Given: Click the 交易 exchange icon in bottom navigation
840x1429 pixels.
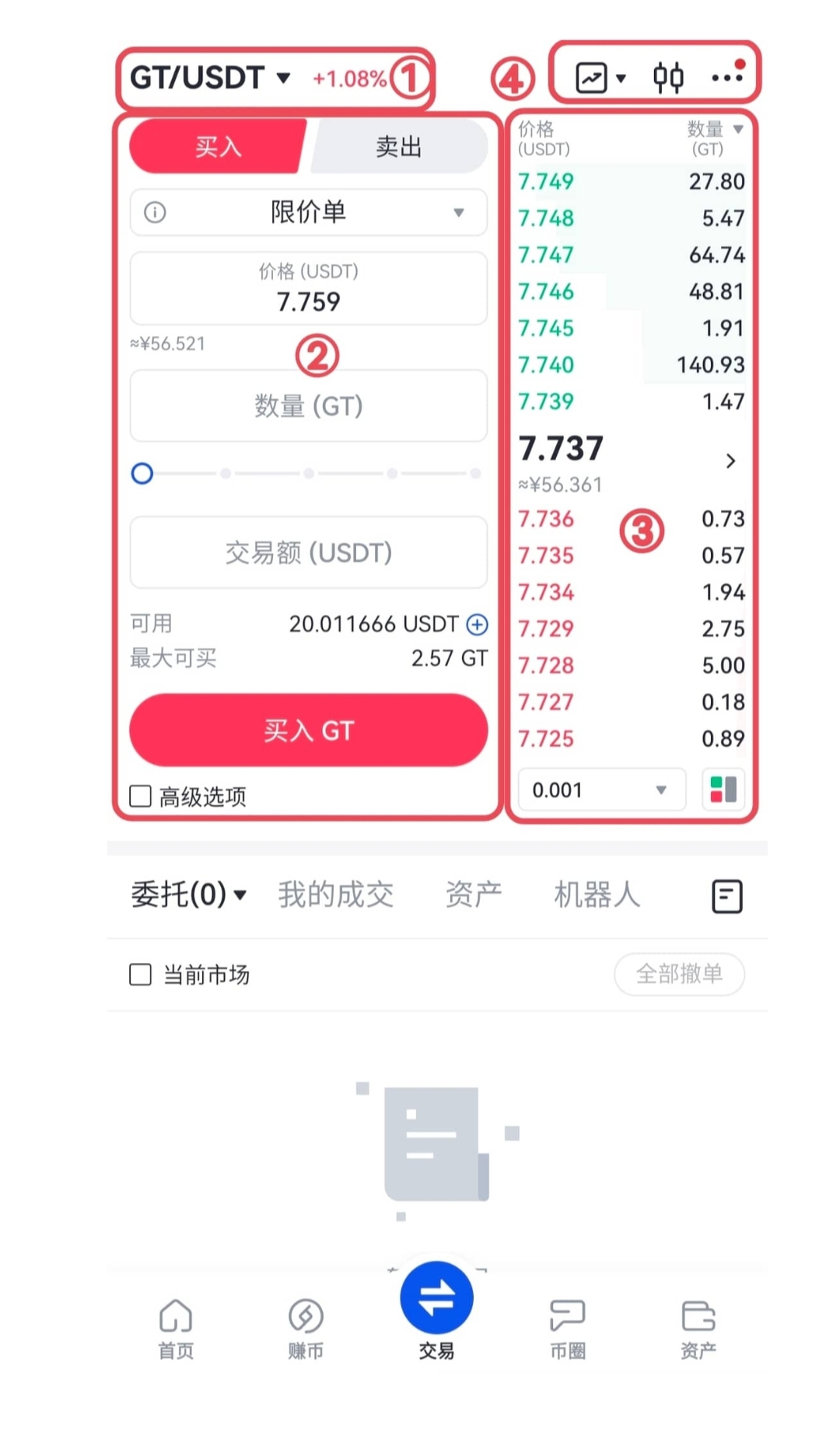Looking at the screenshot, I should click(436, 1295).
